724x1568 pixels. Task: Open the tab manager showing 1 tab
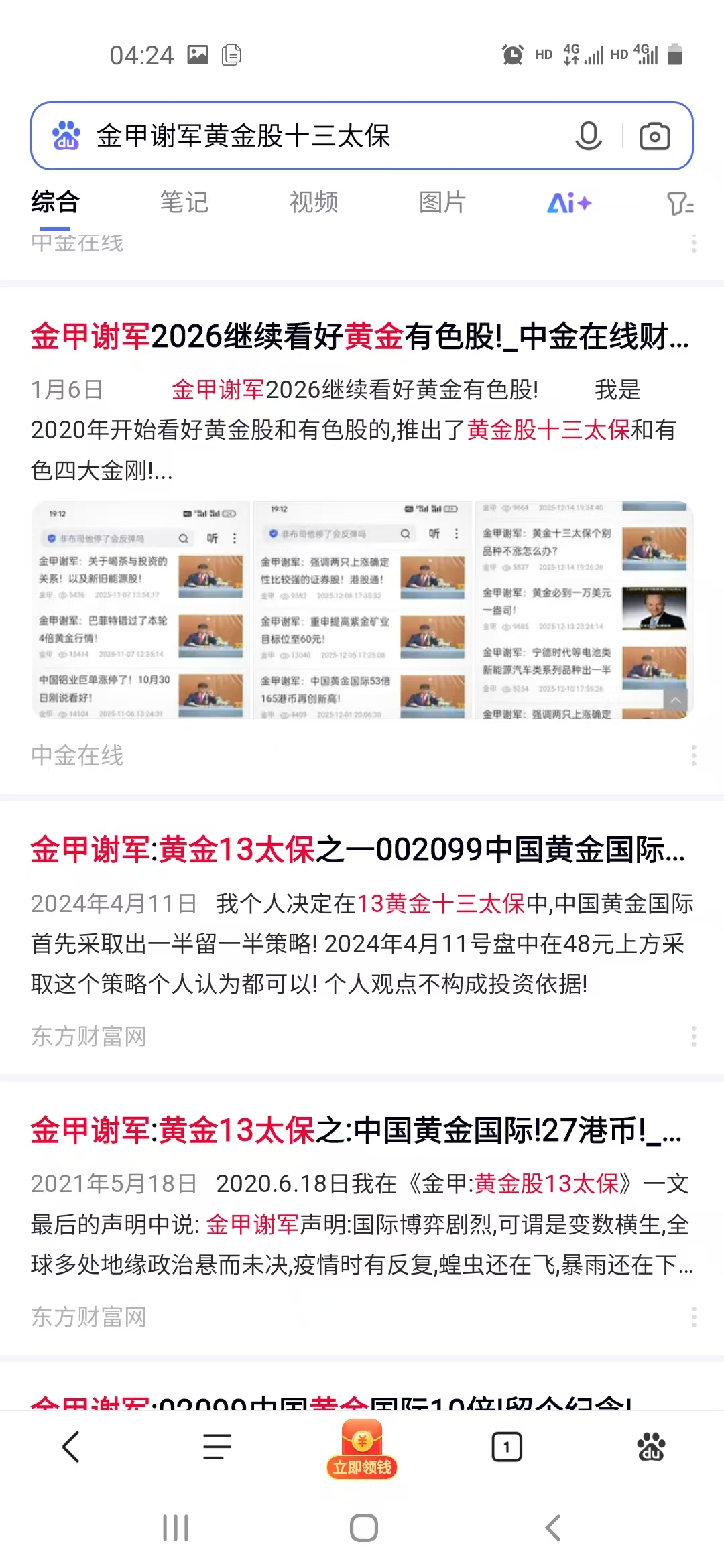[x=506, y=1445]
